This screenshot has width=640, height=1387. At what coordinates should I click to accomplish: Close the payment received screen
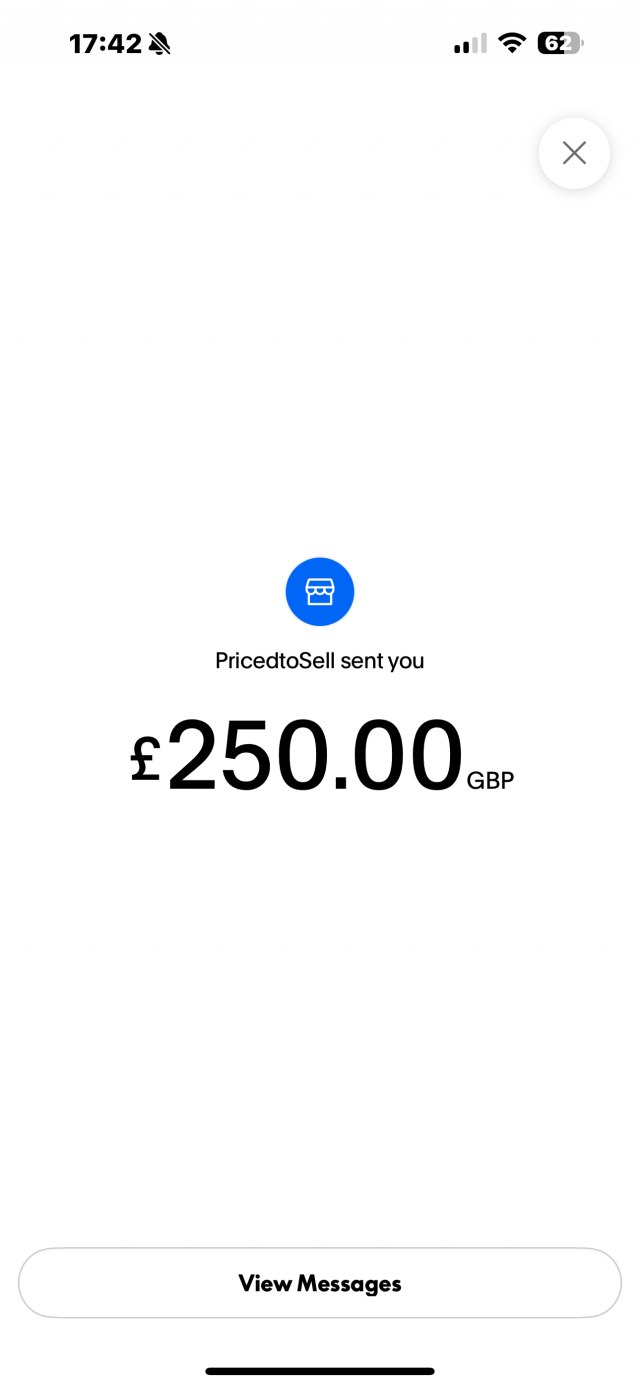pos(574,153)
